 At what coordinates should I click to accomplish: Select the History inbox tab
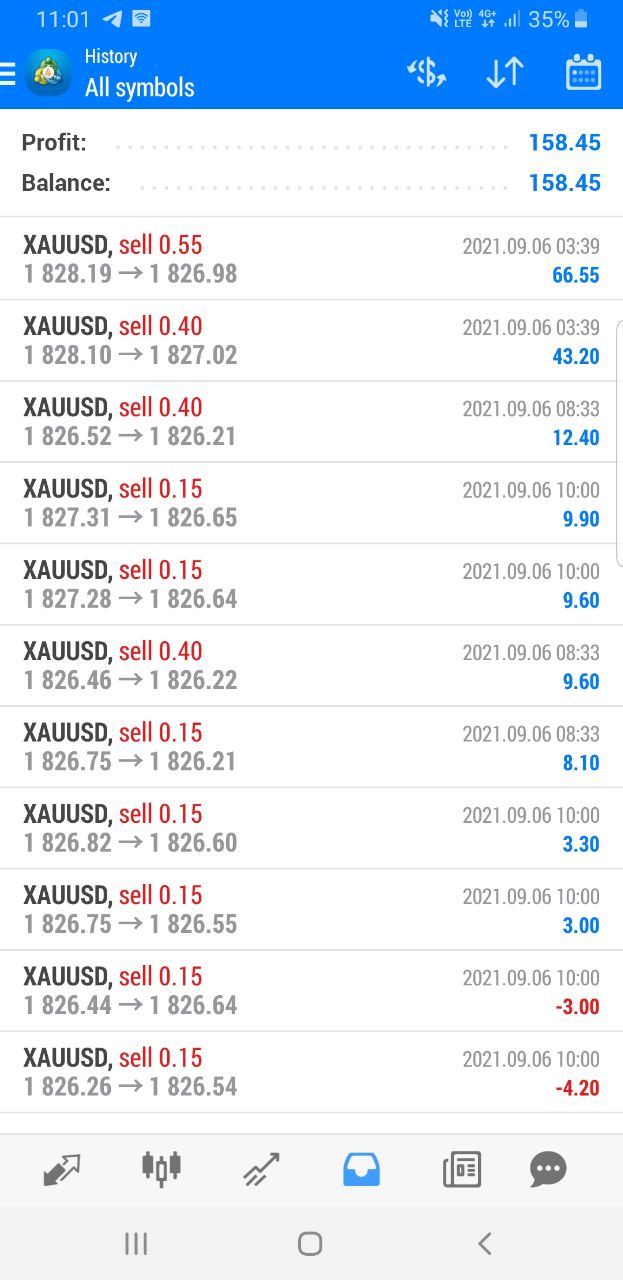click(361, 1168)
